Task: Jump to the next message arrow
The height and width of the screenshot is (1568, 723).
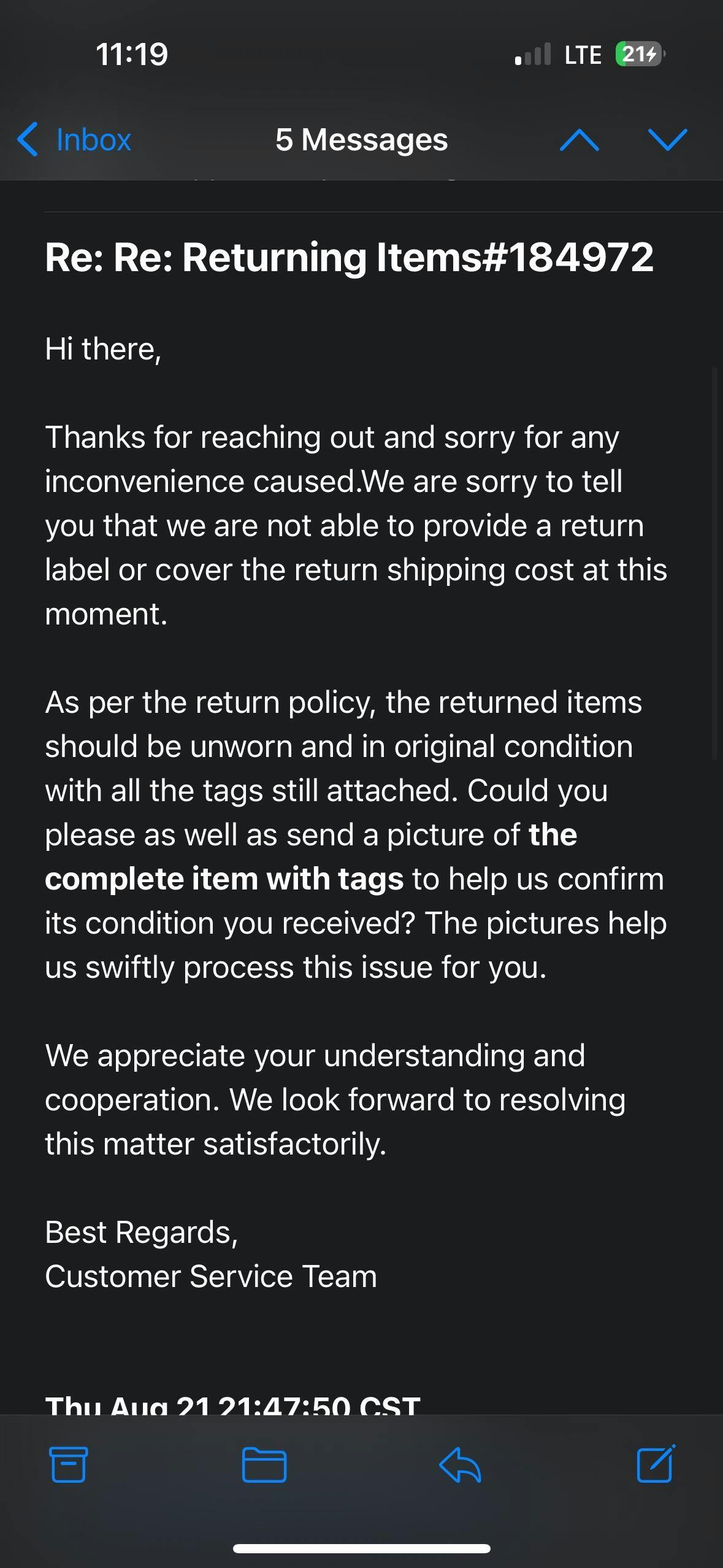Action: 667,139
